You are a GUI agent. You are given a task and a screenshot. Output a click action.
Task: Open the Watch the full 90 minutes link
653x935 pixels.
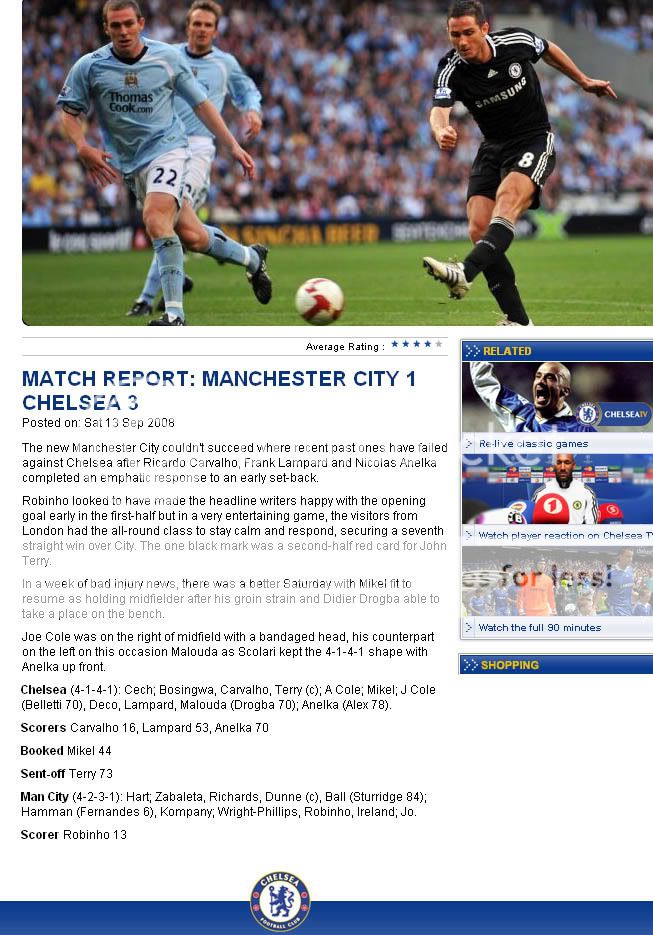coord(539,627)
